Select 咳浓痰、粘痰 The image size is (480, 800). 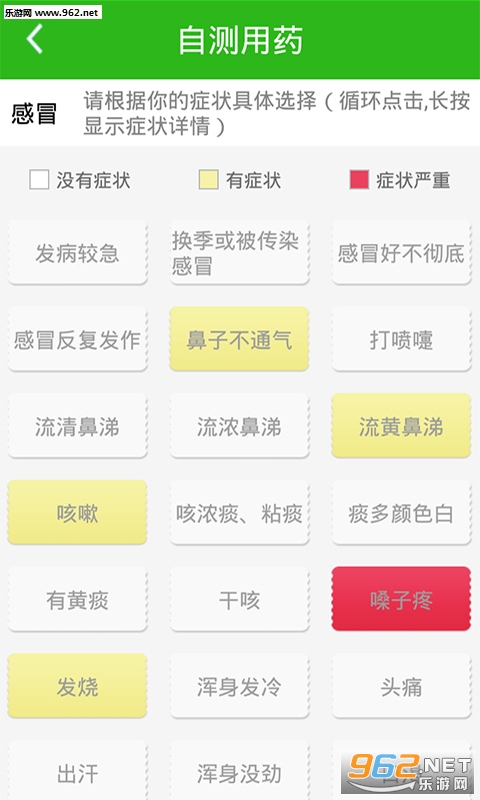pos(239,513)
